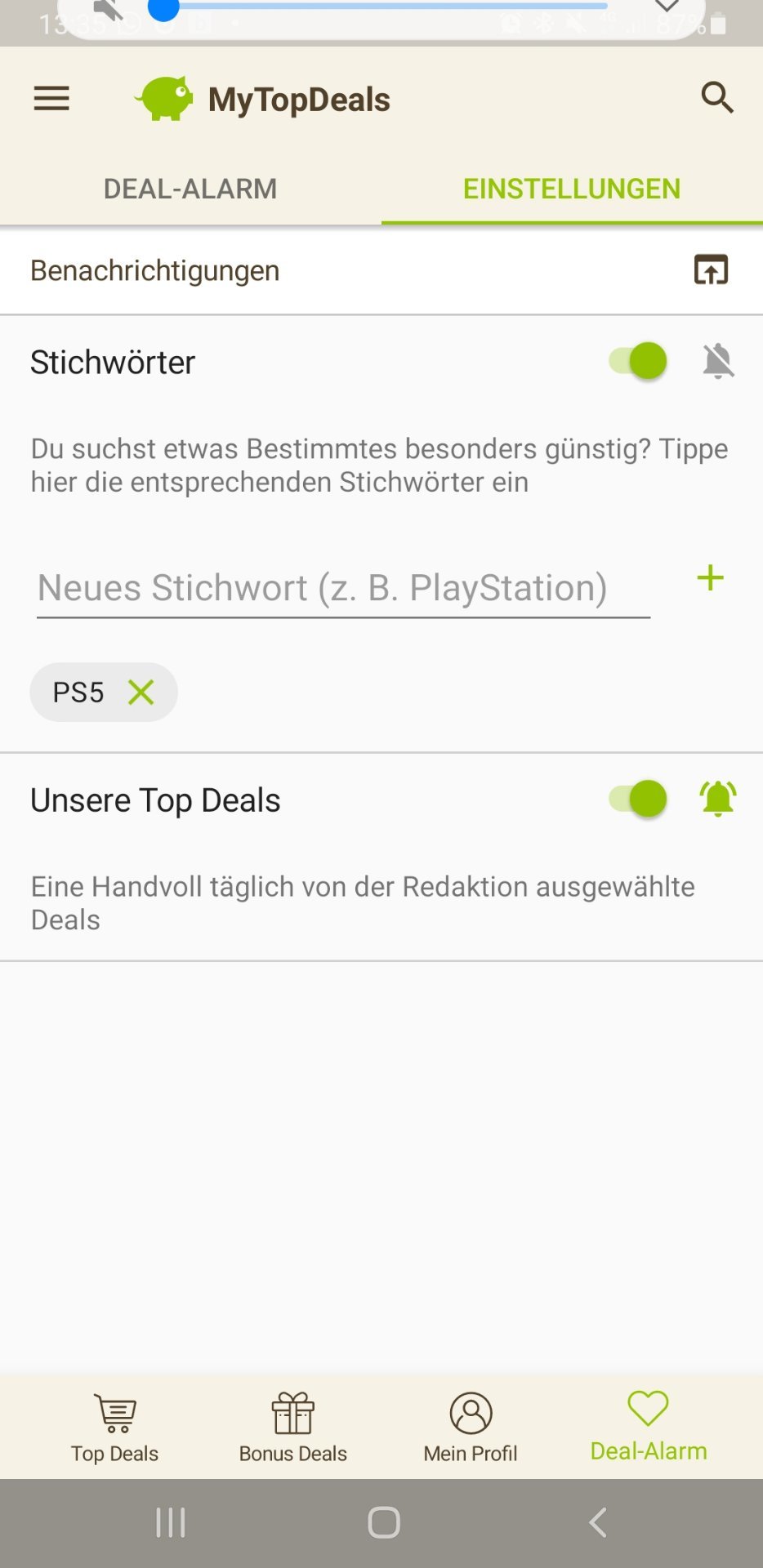This screenshot has height=1568, width=763.
Task: Open system notification settings next to Benachrichtigungen
Action: [711, 269]
